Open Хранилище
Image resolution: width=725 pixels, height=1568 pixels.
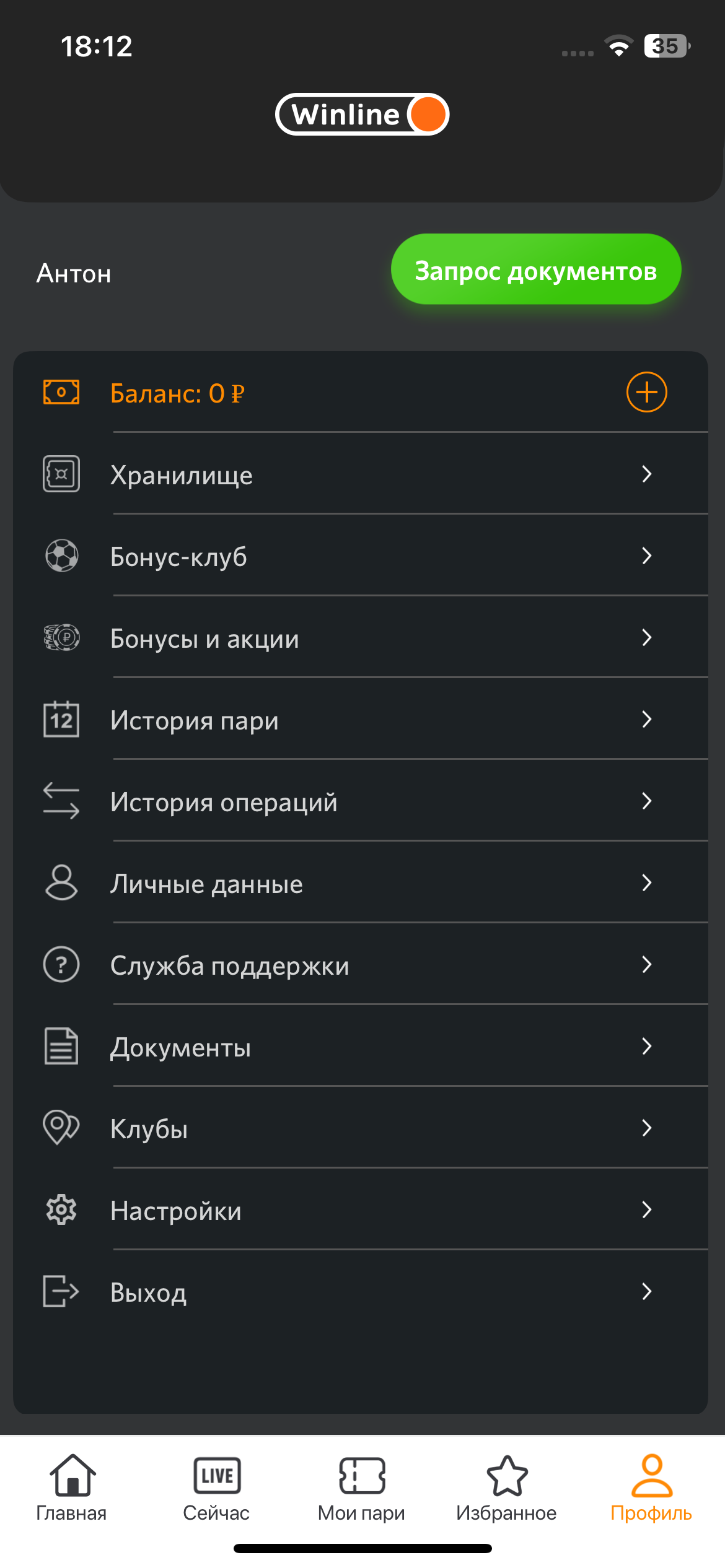coord(361,474)
